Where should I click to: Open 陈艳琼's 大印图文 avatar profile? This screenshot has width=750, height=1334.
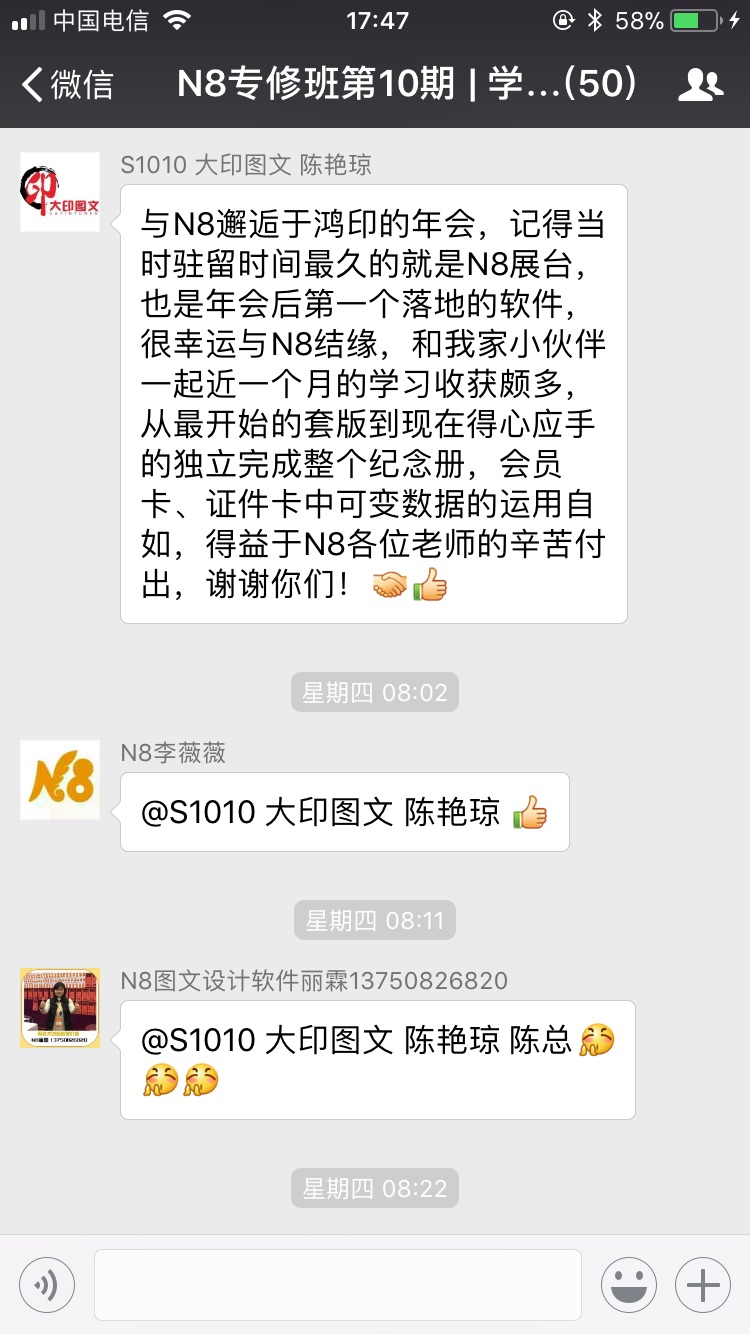point(60,192)
